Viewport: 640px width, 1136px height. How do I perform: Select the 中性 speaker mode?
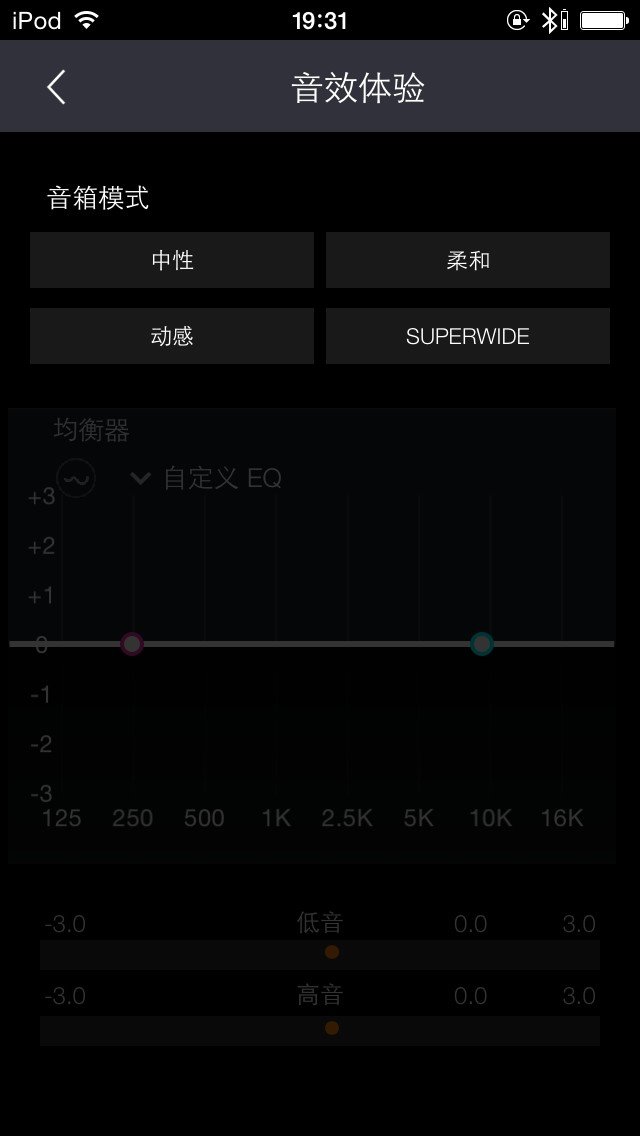tap(172, 260)
